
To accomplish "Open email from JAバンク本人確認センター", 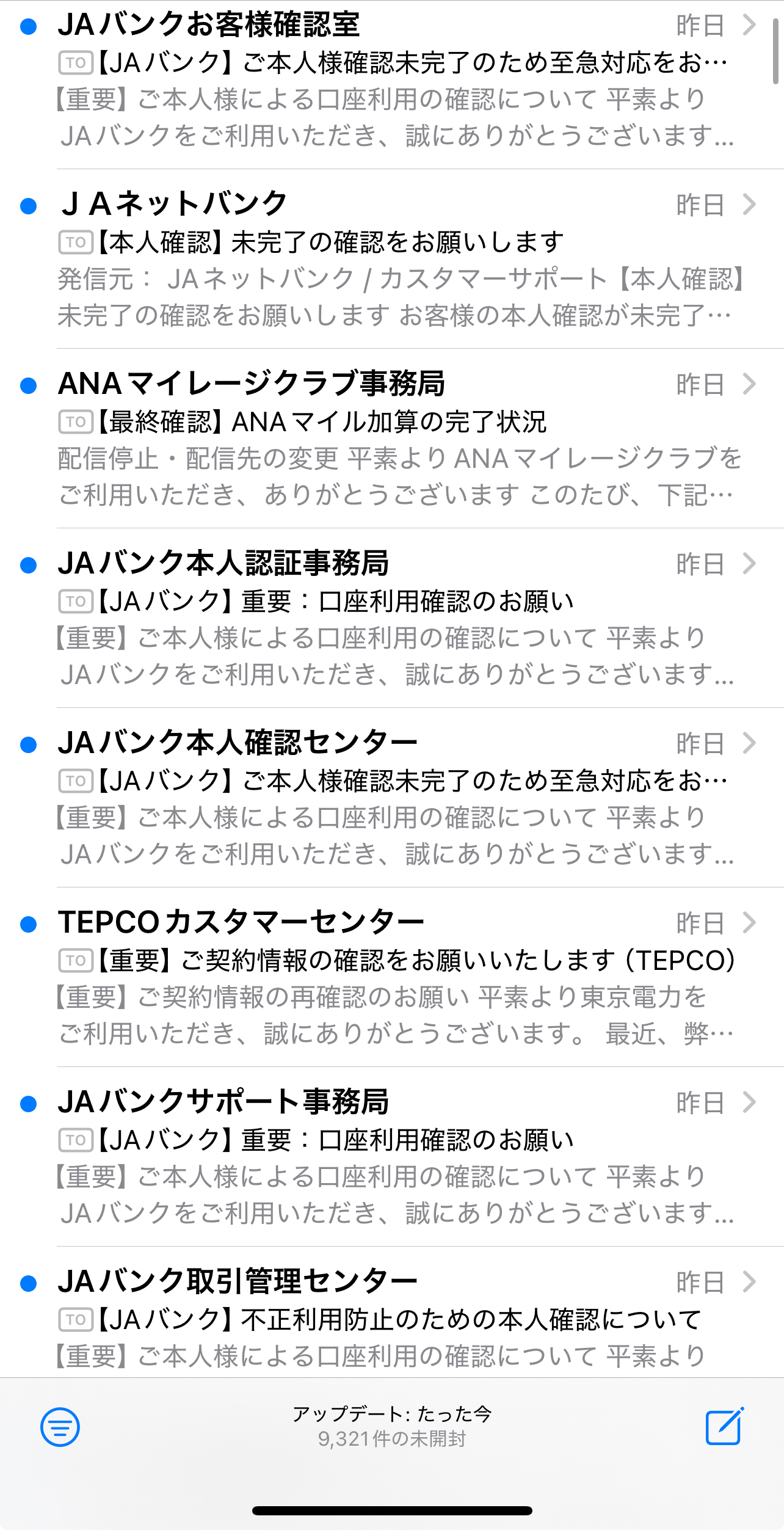I will 392,798.
